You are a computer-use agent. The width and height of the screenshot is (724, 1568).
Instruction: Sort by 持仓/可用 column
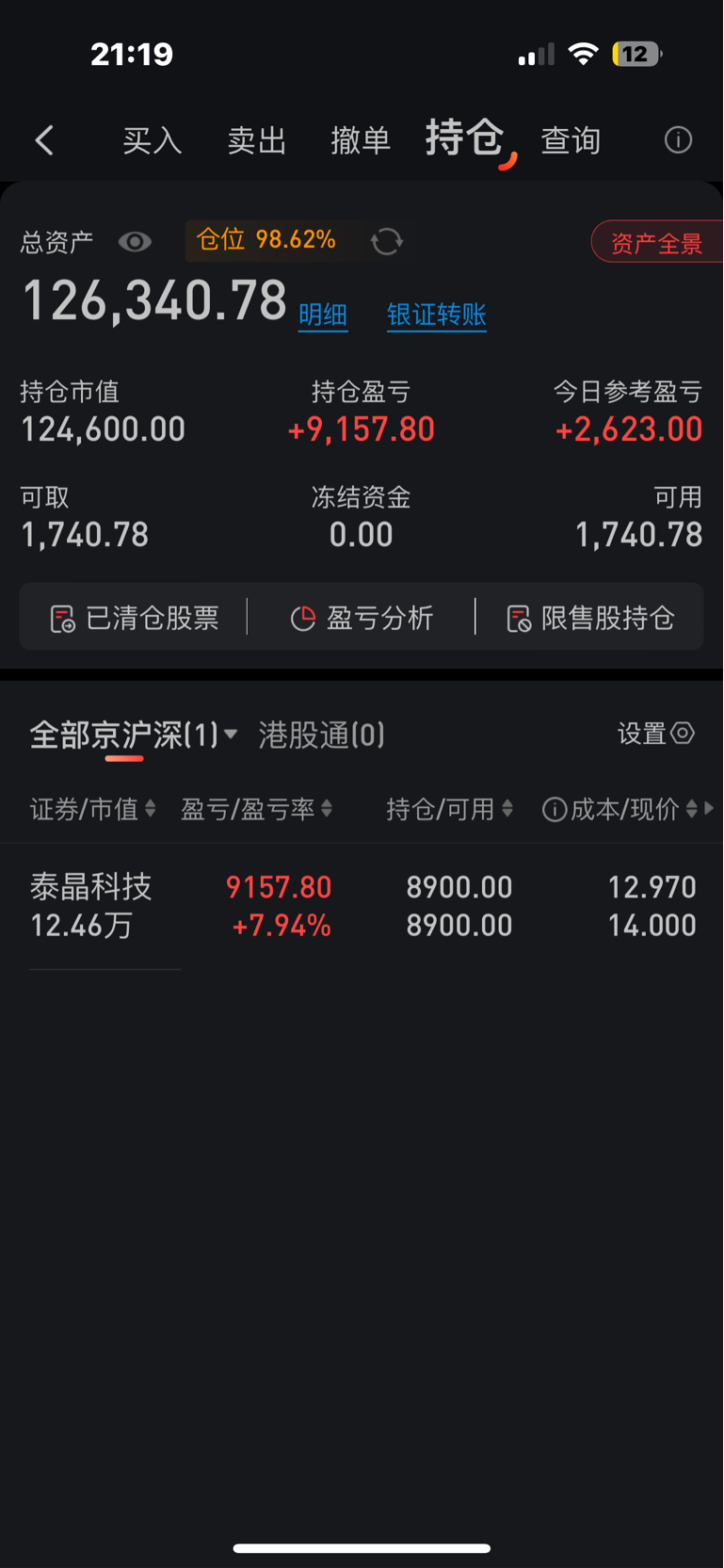point(449,809)
